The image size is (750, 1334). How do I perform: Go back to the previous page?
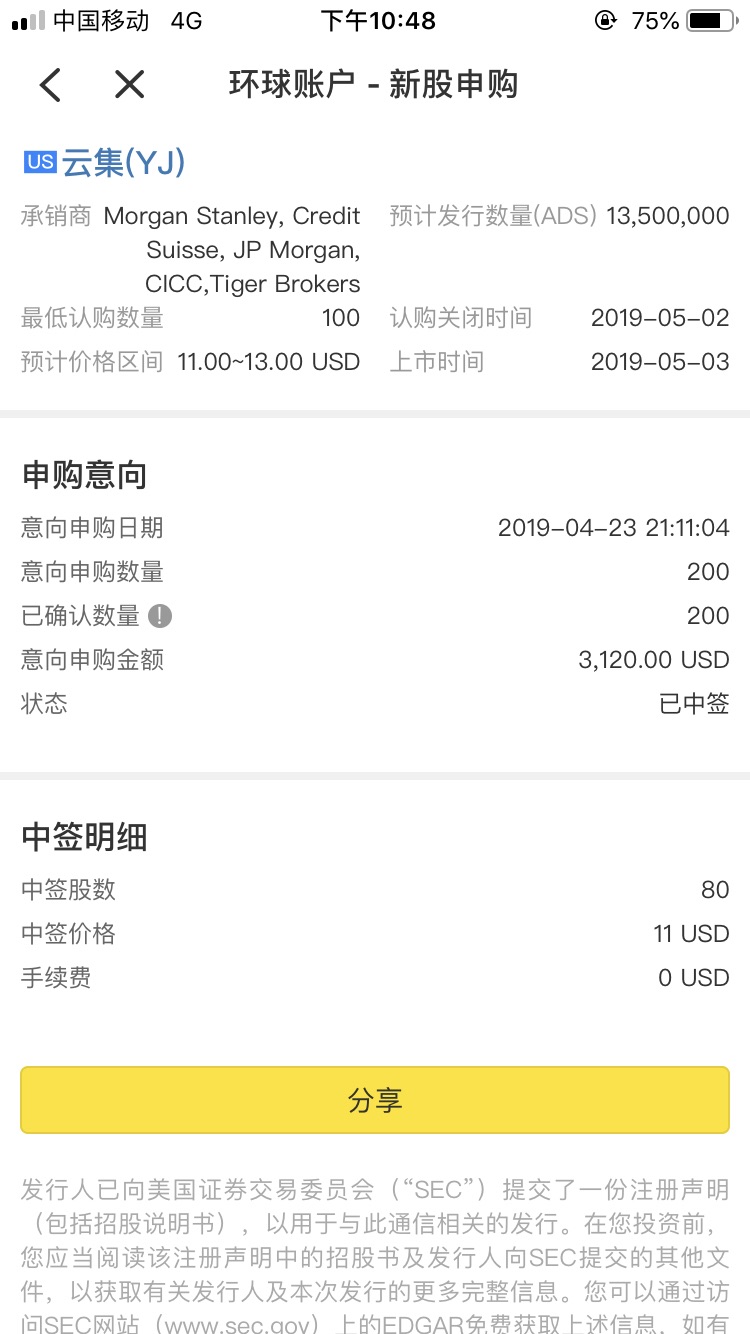pos(50,85)
